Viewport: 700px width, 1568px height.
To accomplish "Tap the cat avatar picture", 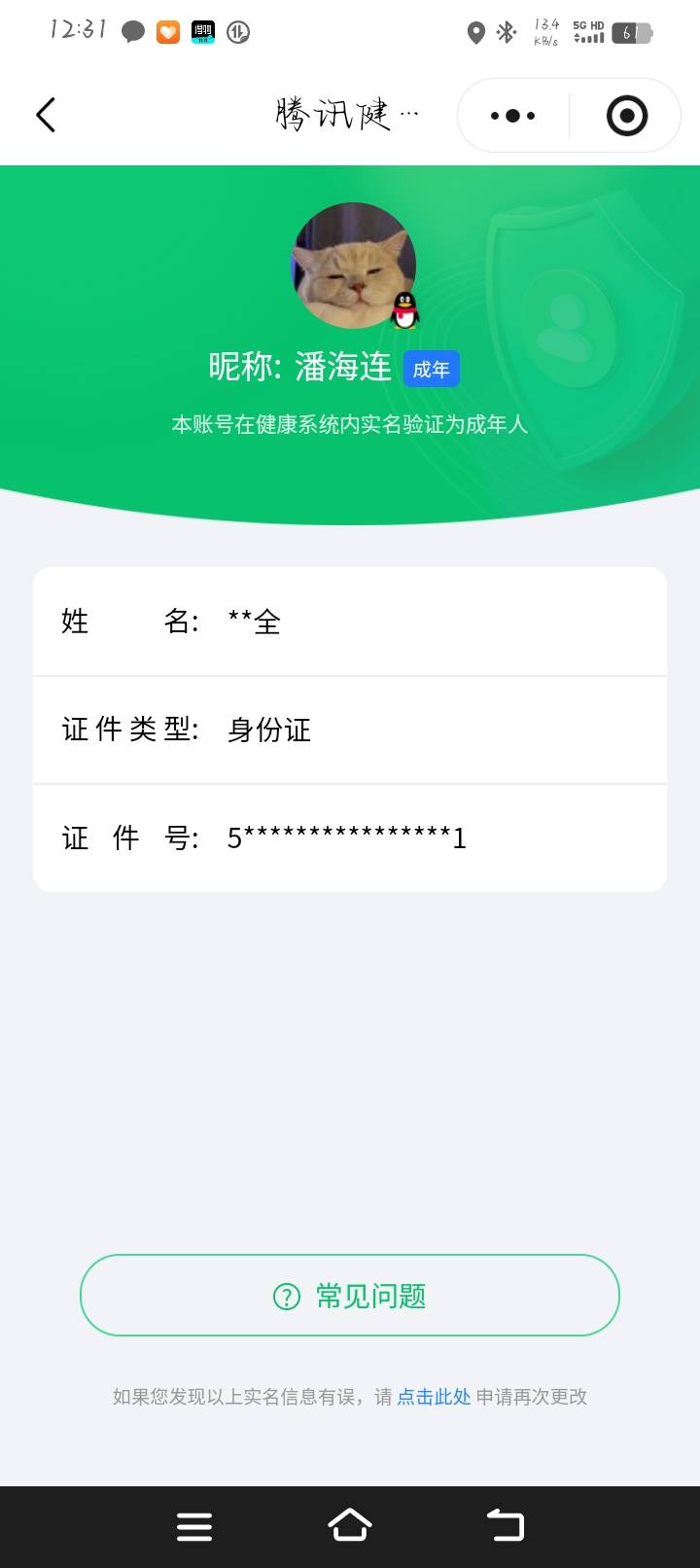I will click(x=353, y=265).
